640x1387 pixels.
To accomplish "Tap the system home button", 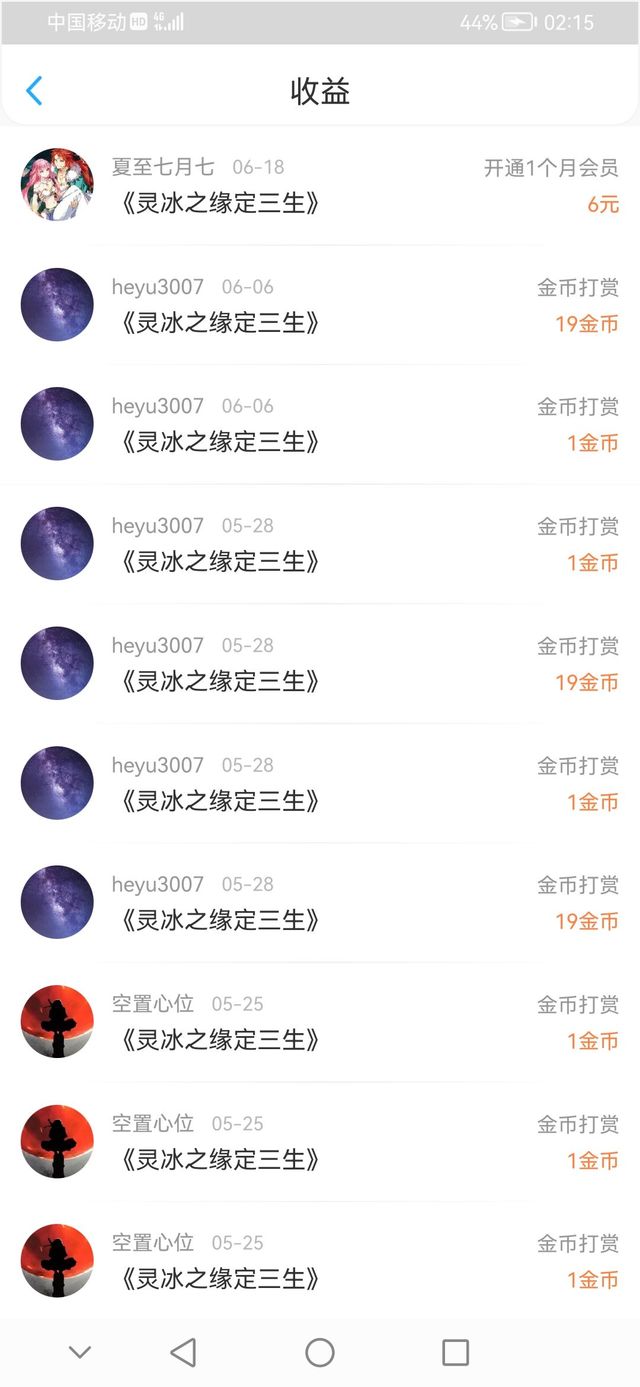I will (320, 1352).
